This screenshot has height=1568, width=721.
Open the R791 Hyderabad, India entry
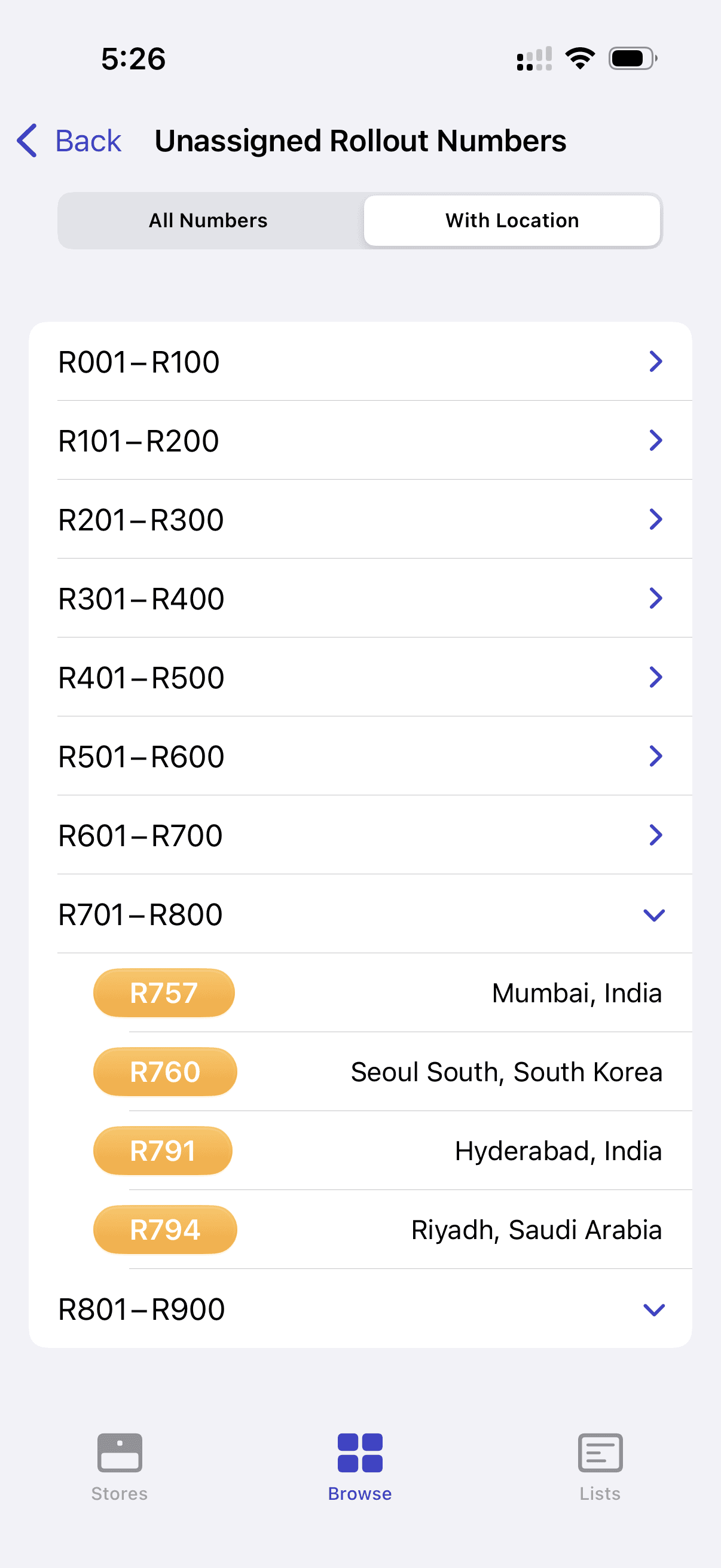click(377, 1151)
